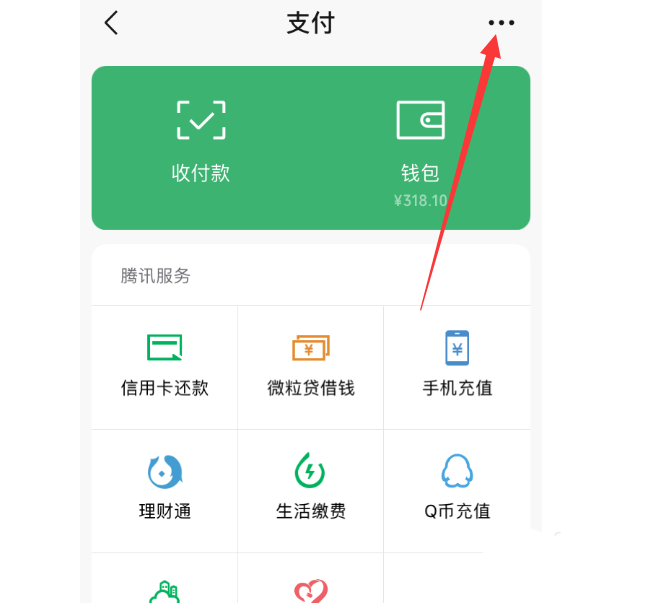
Task: Open Q币充值
Action: coord(457,489)
